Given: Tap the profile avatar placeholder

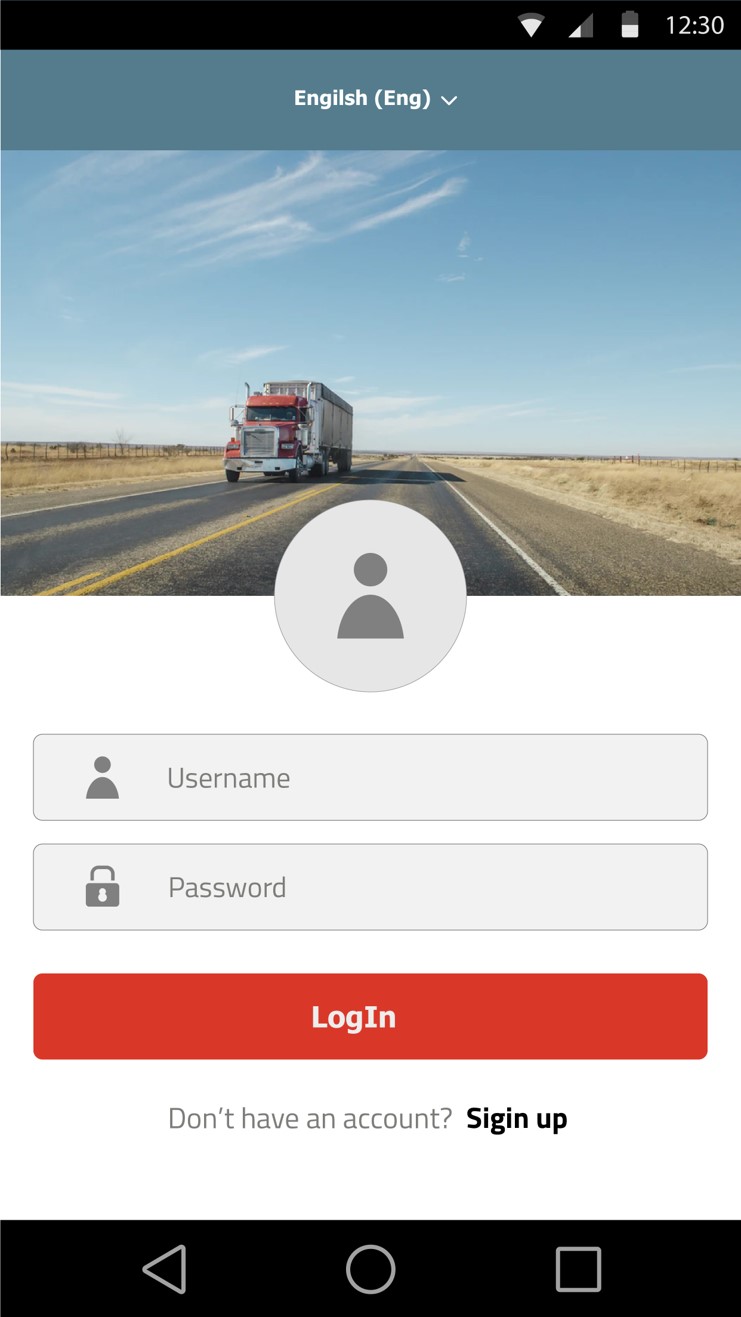Looking at the screenshot, I should coord(370,595).
